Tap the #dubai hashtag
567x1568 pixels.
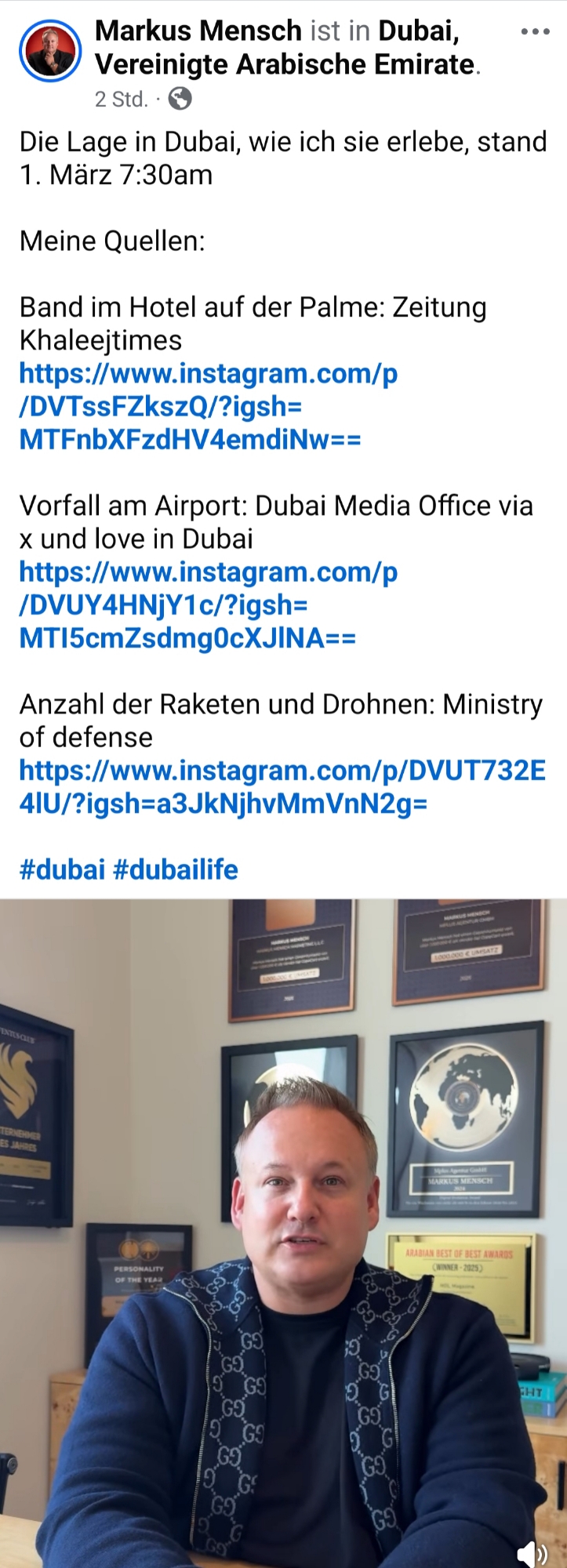62,869
